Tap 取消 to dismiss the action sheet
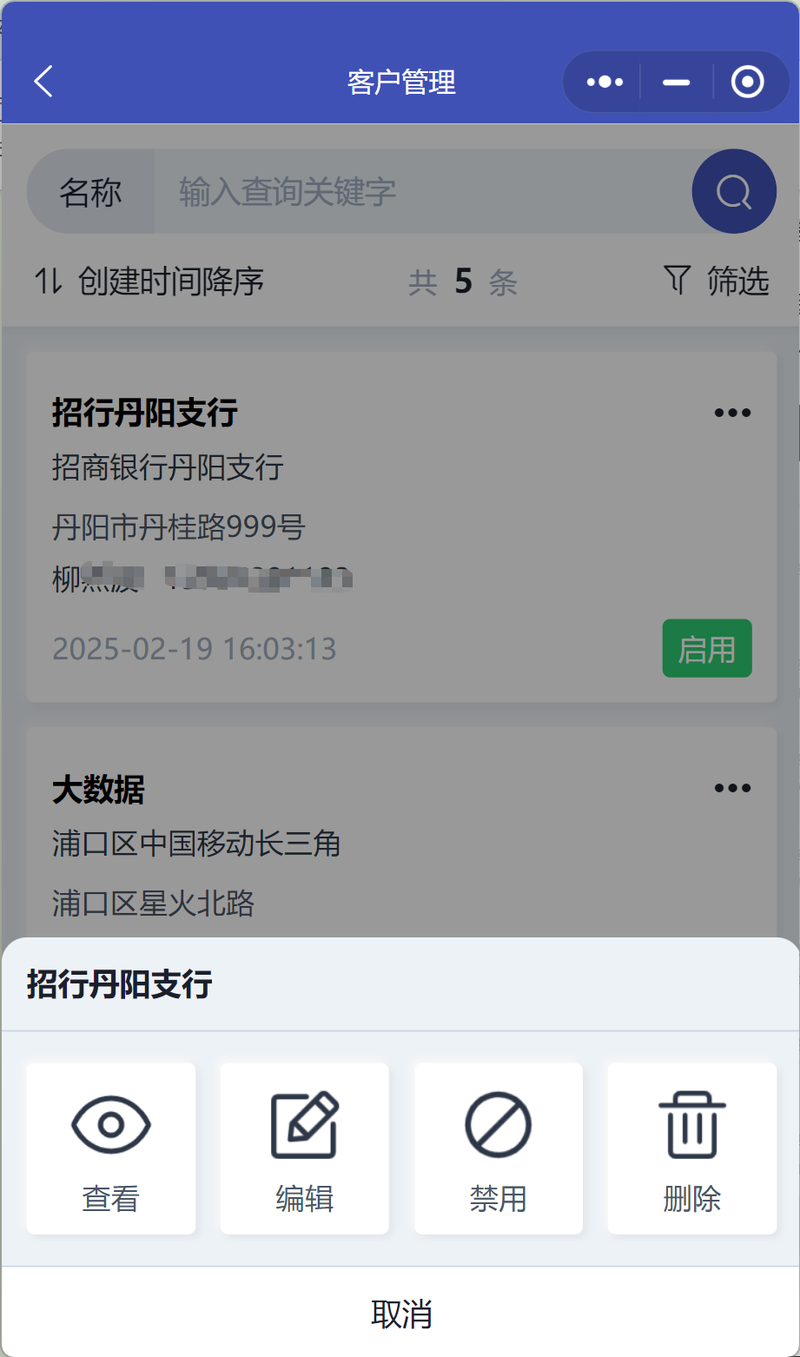This screenshot has width=800, height=1357. (400, 1313)
